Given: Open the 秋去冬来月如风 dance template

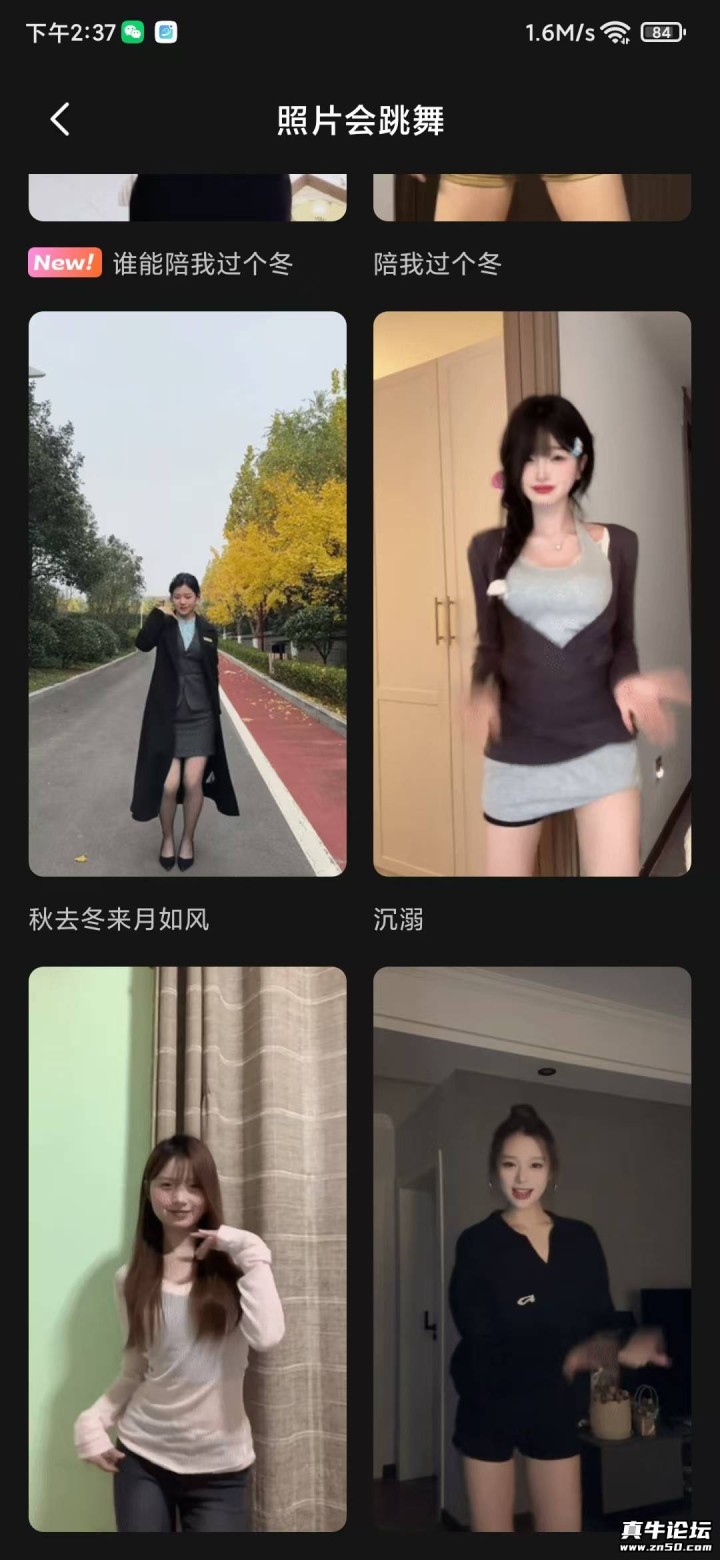Looking at the screenshot, I should tap(187, 594).
